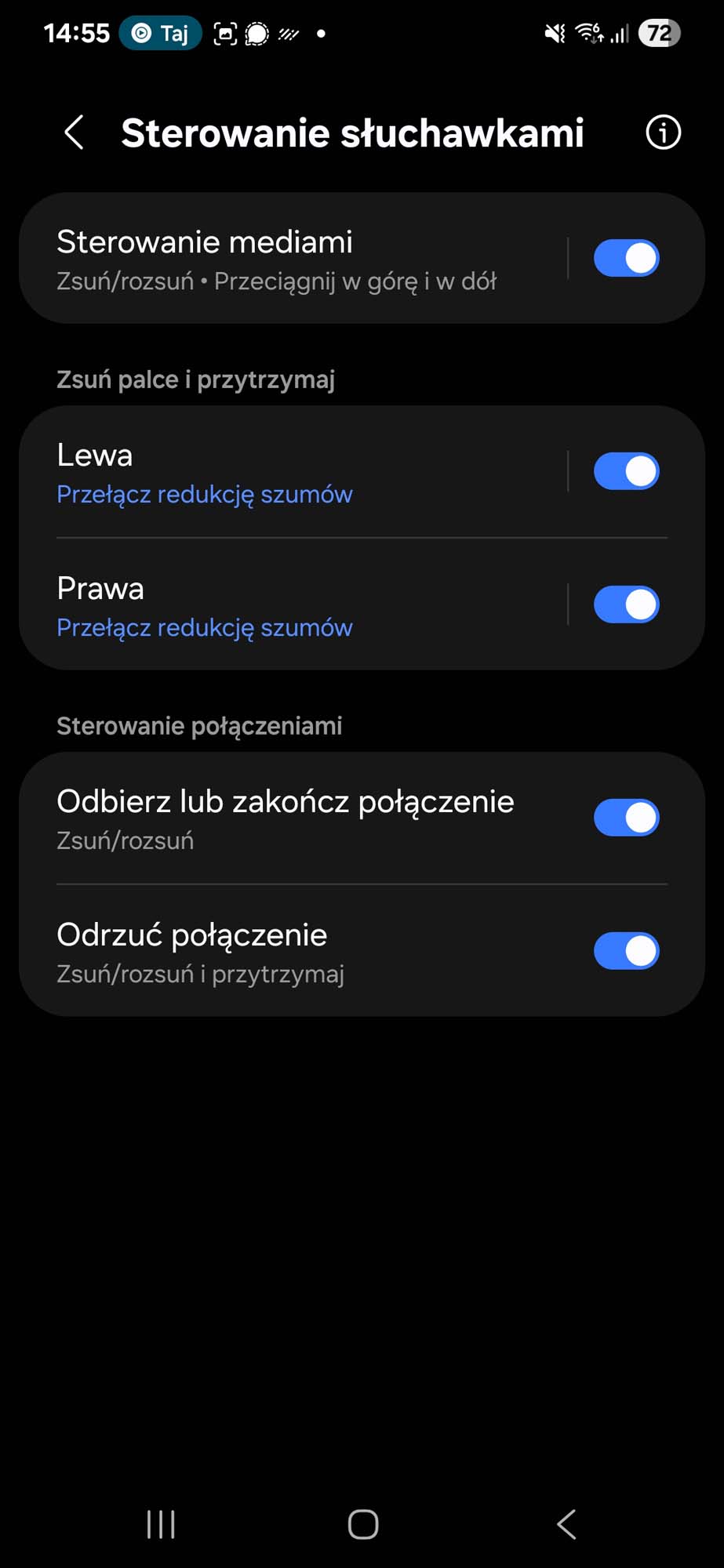
Task: Disable the Lewa switch
Action: (626, 472)
